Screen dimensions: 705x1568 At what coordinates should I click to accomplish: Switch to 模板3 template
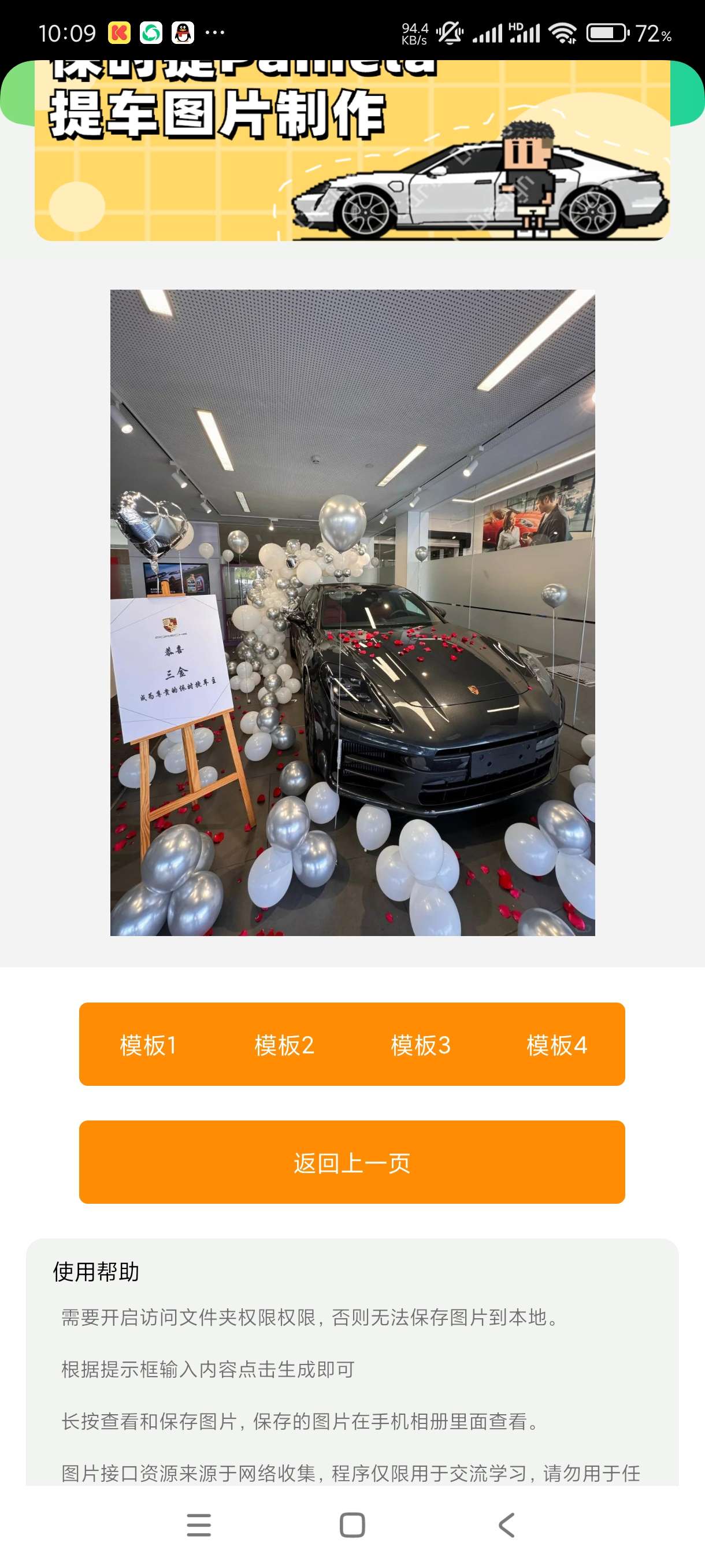420,1045
